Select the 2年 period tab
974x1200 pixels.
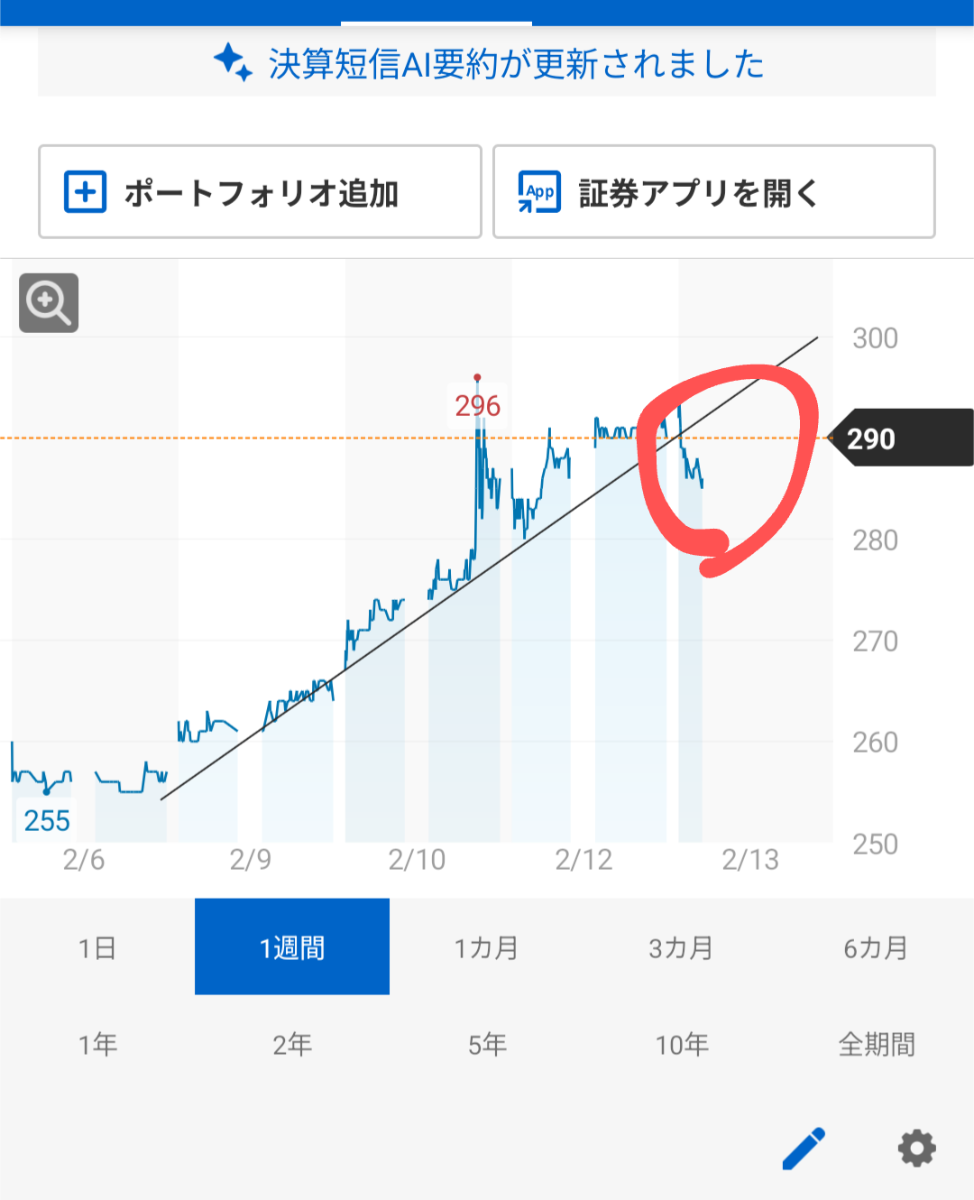(x=291, y=1043)
